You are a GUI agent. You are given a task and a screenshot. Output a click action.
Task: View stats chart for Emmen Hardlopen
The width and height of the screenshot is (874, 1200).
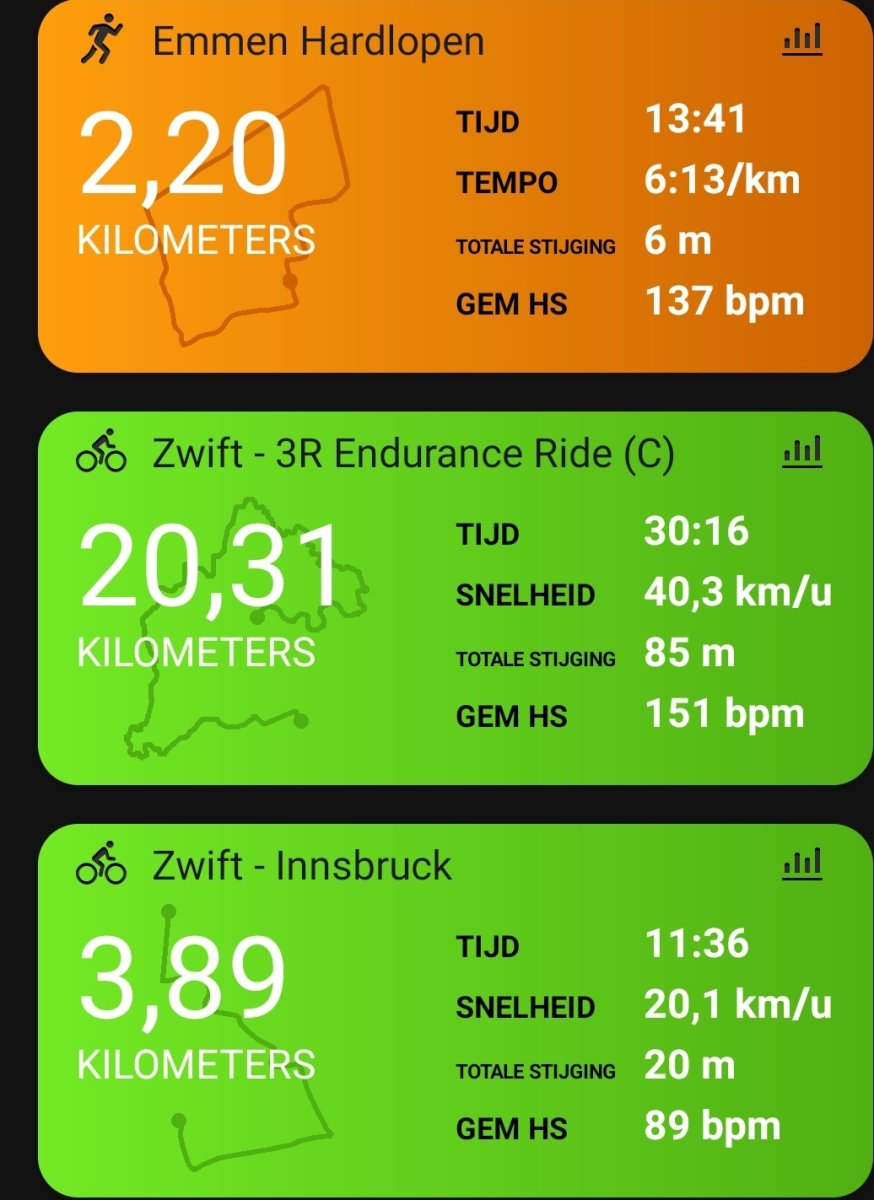tap(802, 40)
